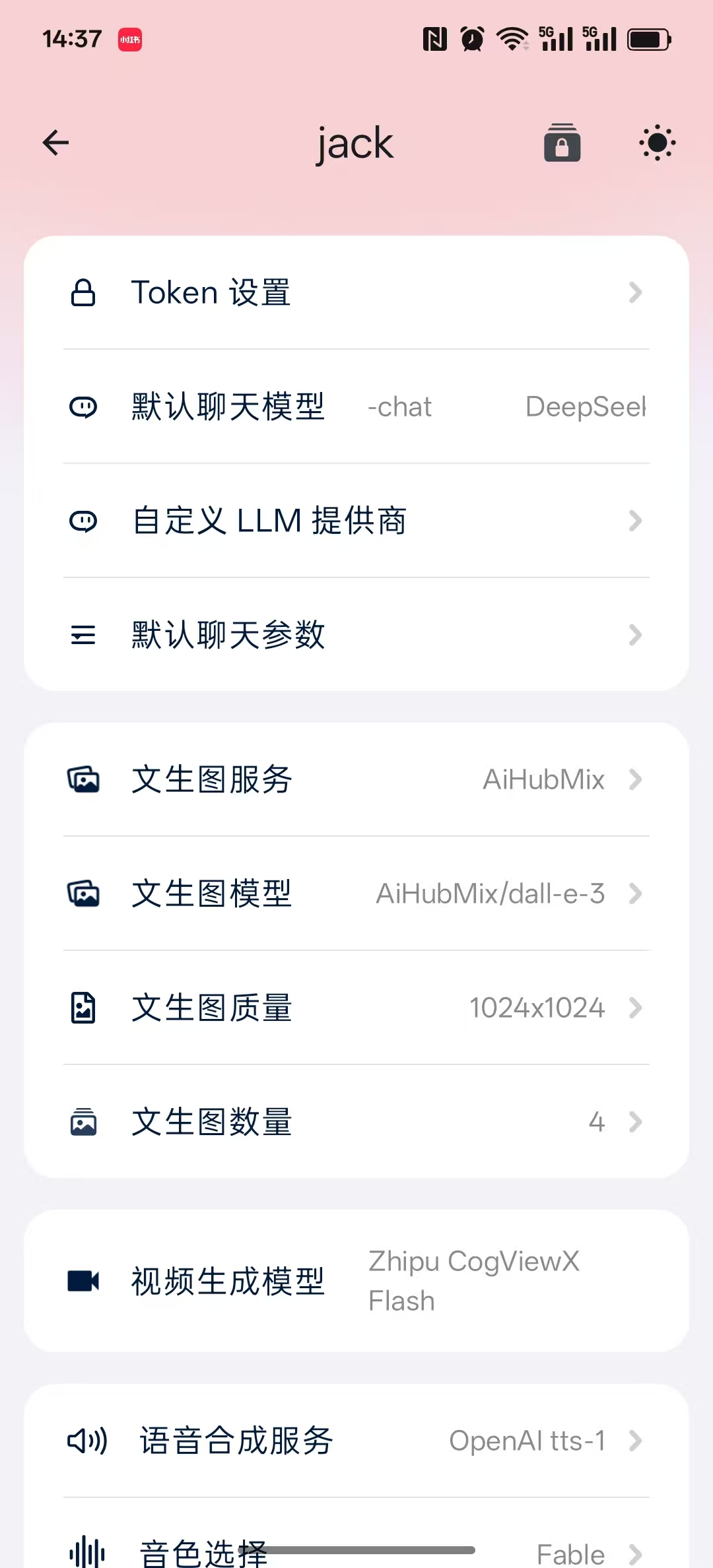Expand the 文生图质量 1024x1024 option
Viewport: 713px width, 1568px height.
pos(356,1007)
